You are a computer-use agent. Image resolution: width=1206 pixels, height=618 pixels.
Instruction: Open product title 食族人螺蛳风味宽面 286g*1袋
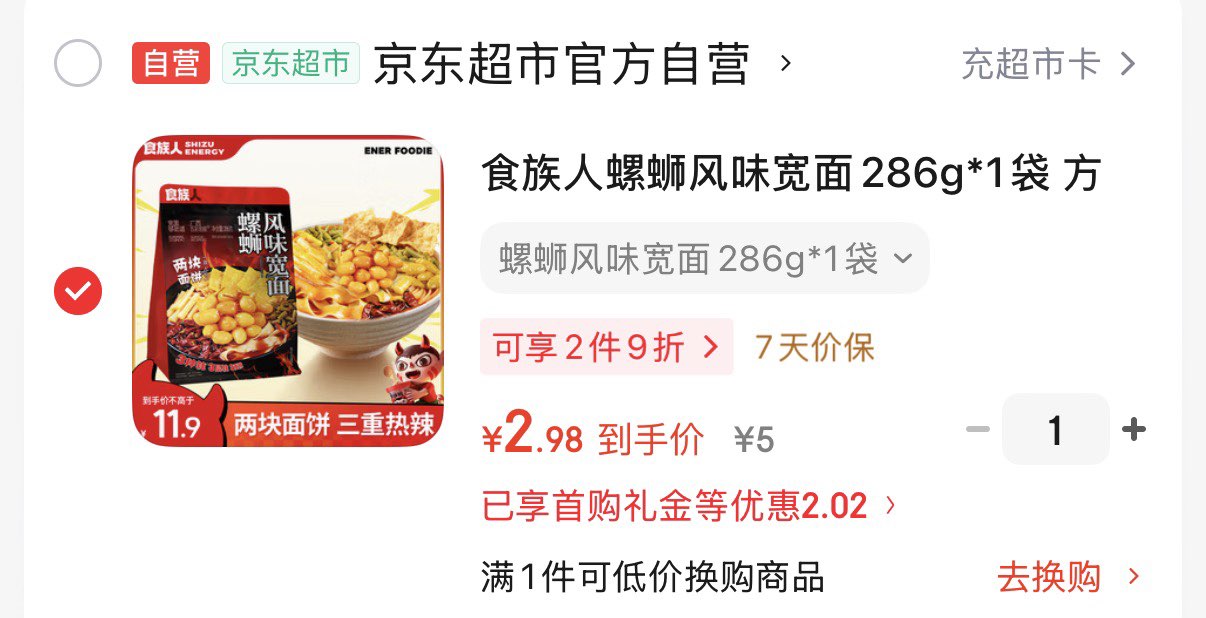pyautogui.click(x=790, y=174)
